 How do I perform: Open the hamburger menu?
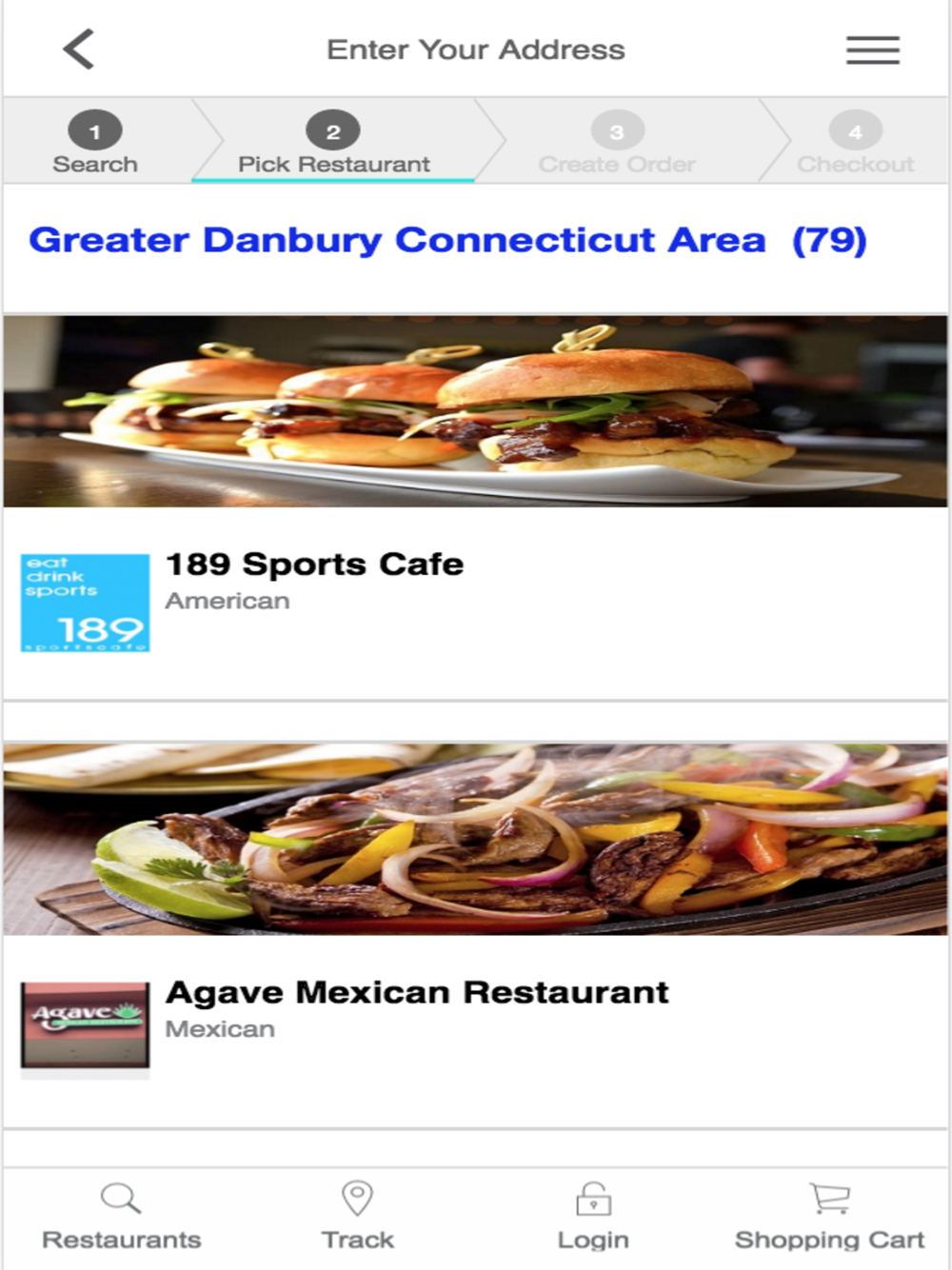pyautogui.click(x=873, y=50)
